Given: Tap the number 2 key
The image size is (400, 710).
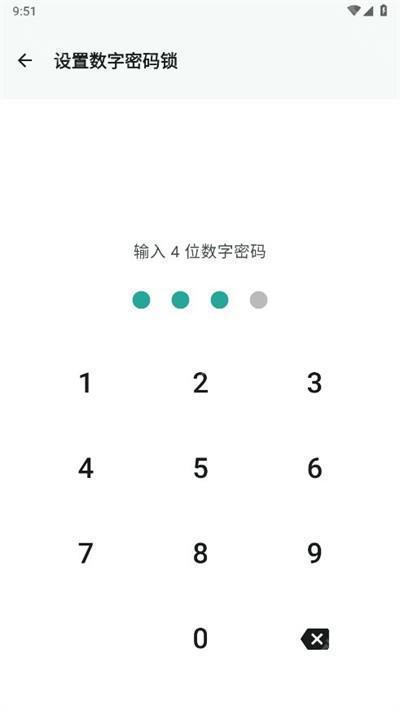Looking at the screenshot, I should pyautogui.click(x=200, y=383).
